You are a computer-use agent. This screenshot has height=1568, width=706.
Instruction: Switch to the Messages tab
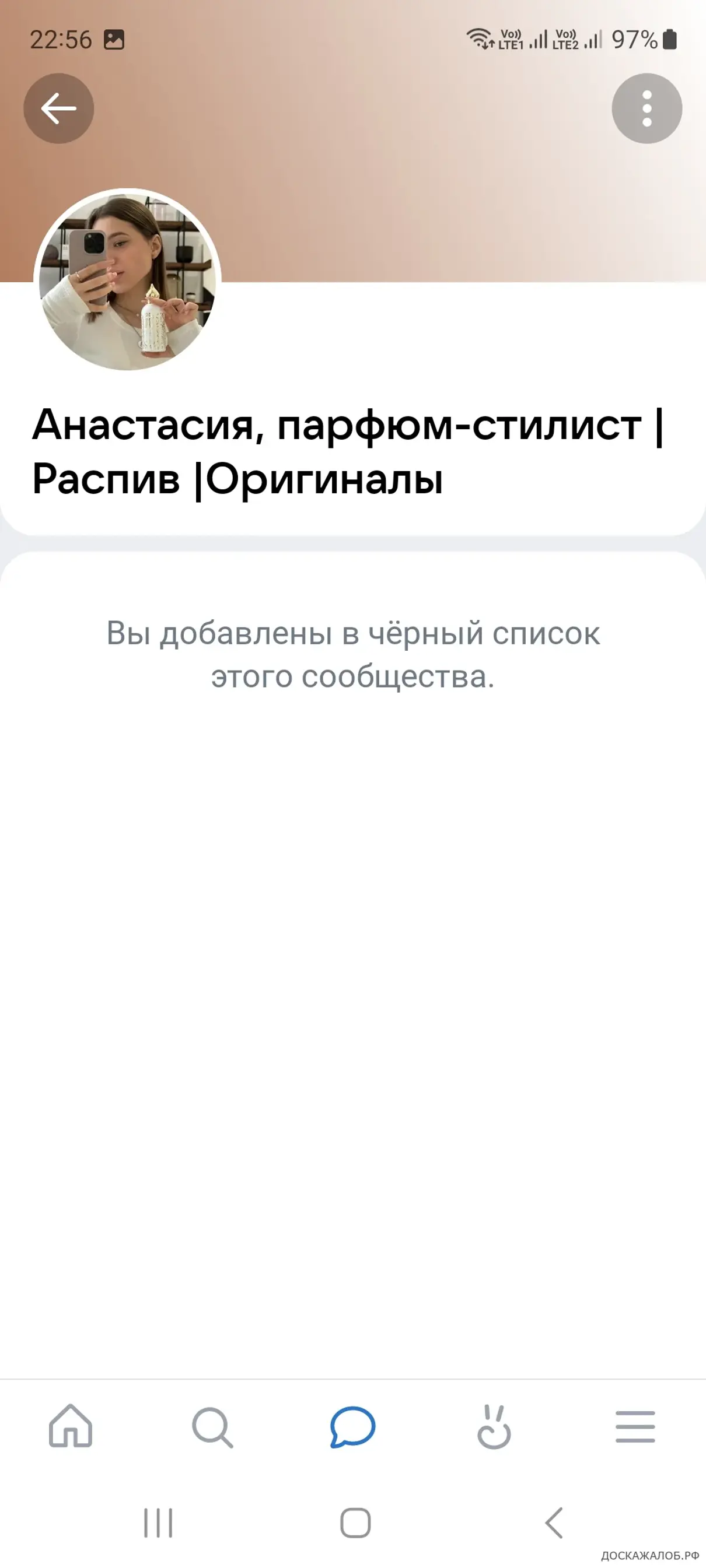(x=352, y=1426)
